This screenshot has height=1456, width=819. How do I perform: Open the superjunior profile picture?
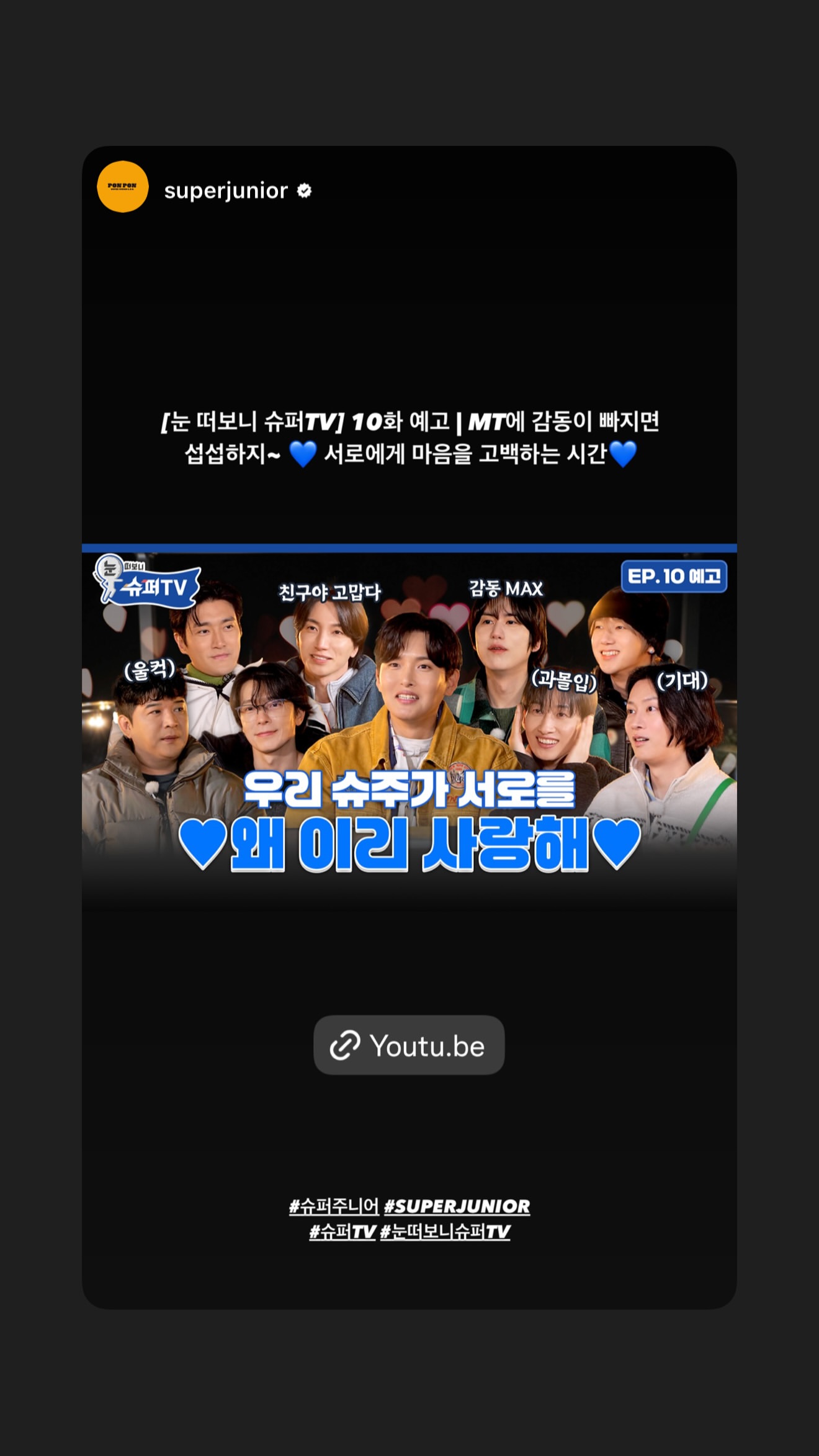(x=123, y=187)
